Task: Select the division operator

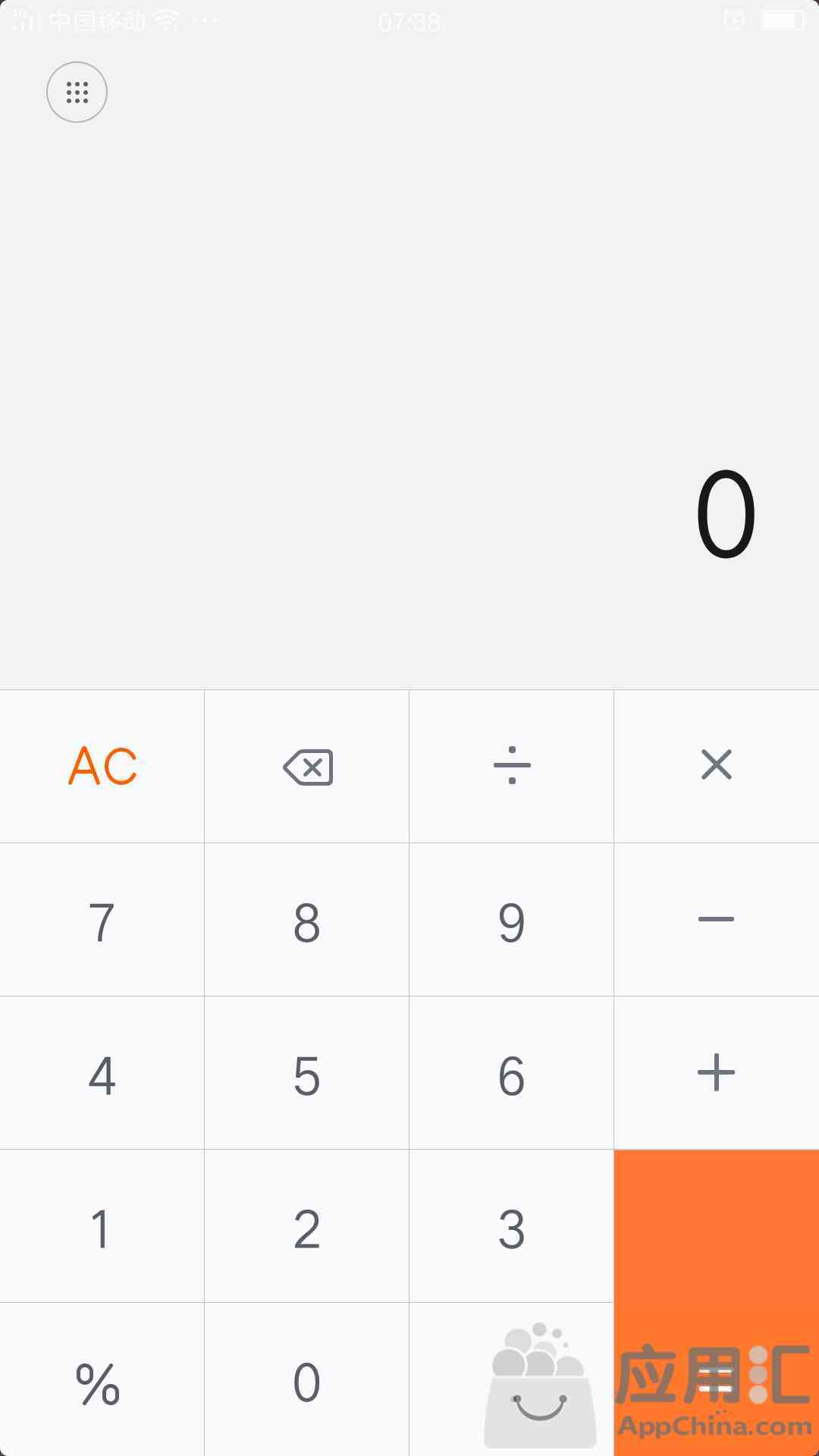Action: [x=512, y=766]
